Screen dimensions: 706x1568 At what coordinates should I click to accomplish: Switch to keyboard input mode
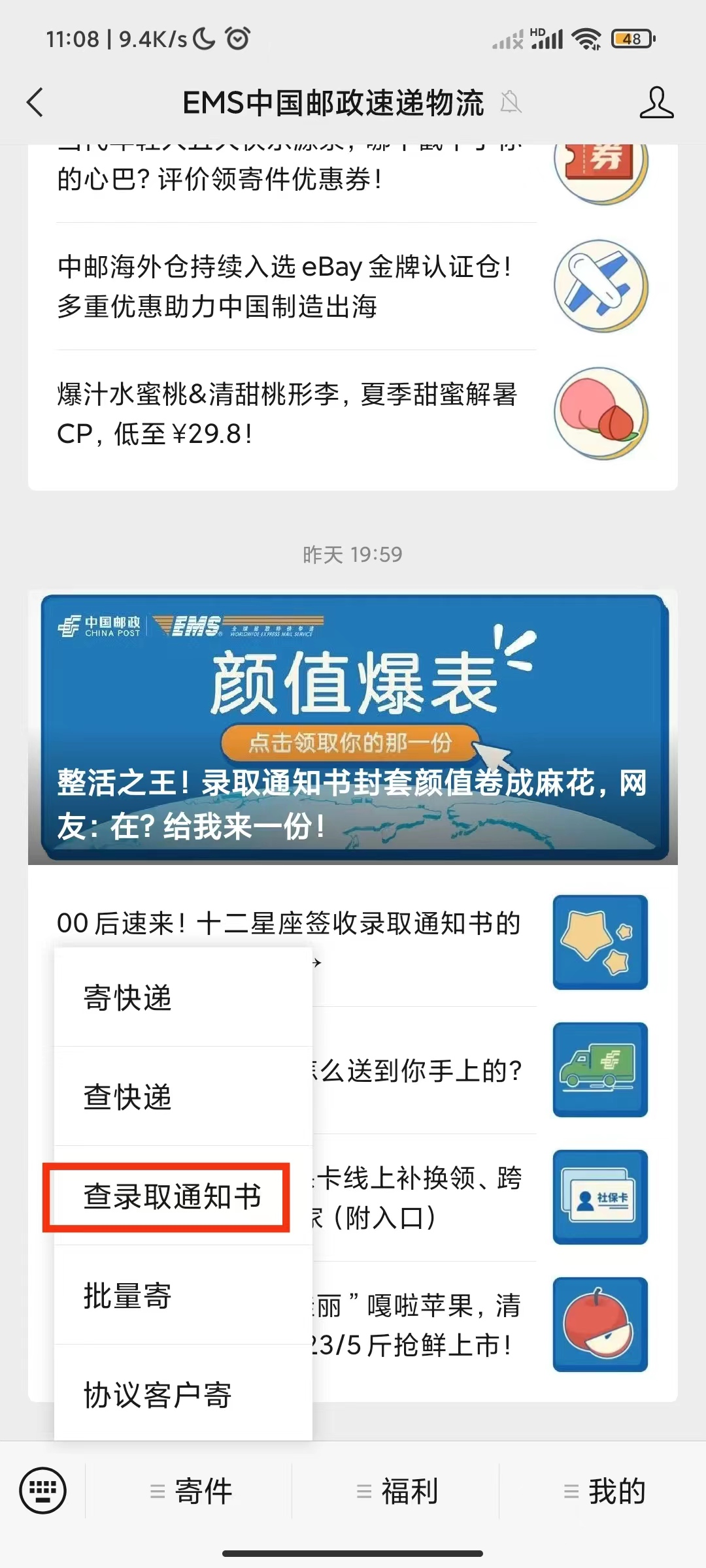click(43, 1491)
